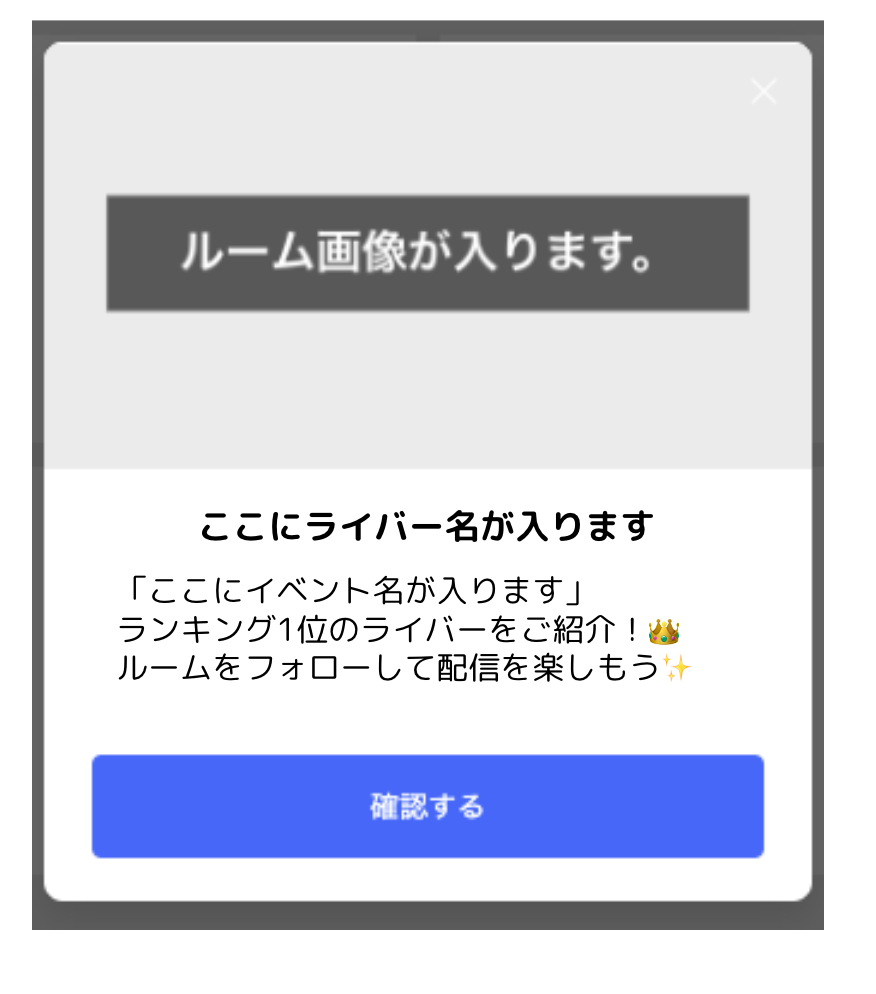
Task: Tap the 確認する button
Action: click(x=428, y=806)
